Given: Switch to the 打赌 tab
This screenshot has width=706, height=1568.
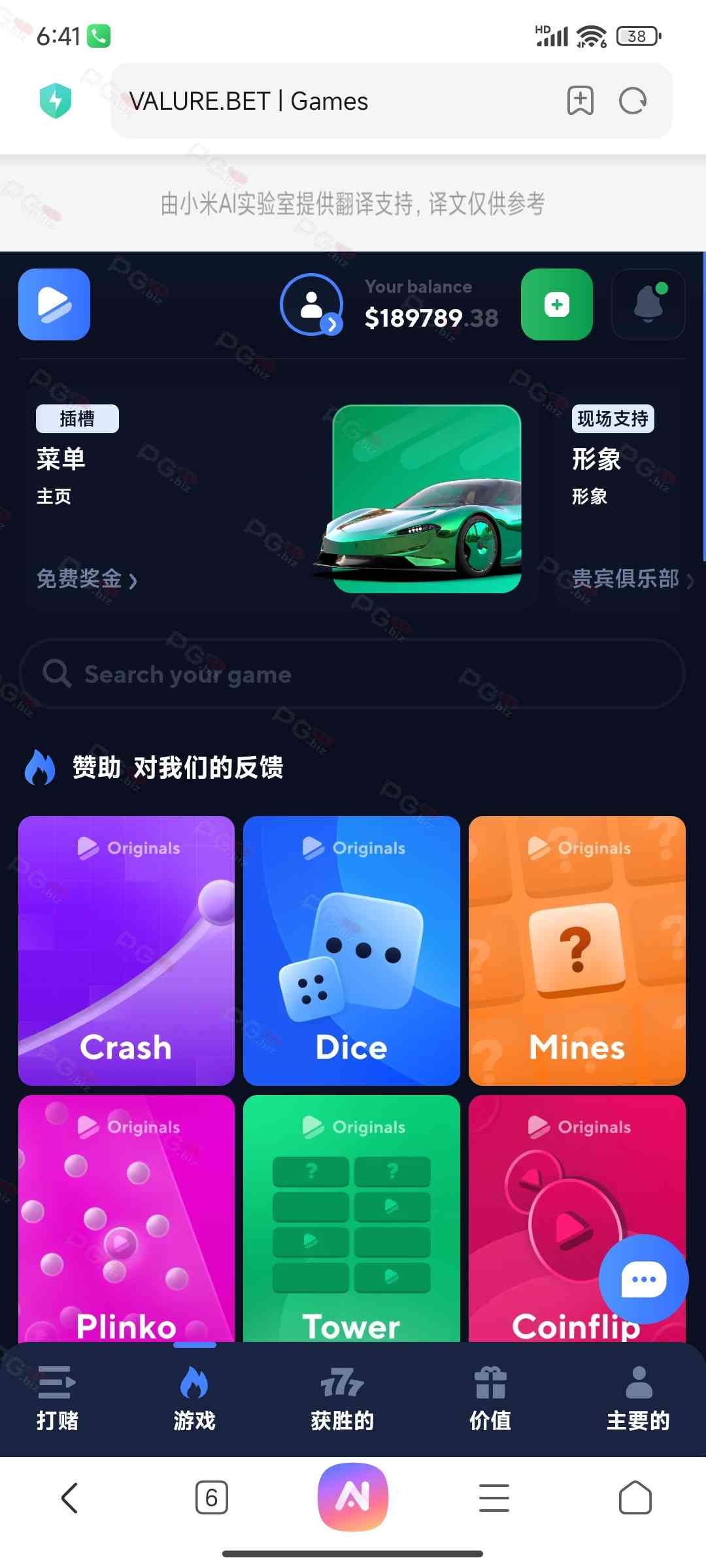Looking at the screenshot, I should (58, 1398).
